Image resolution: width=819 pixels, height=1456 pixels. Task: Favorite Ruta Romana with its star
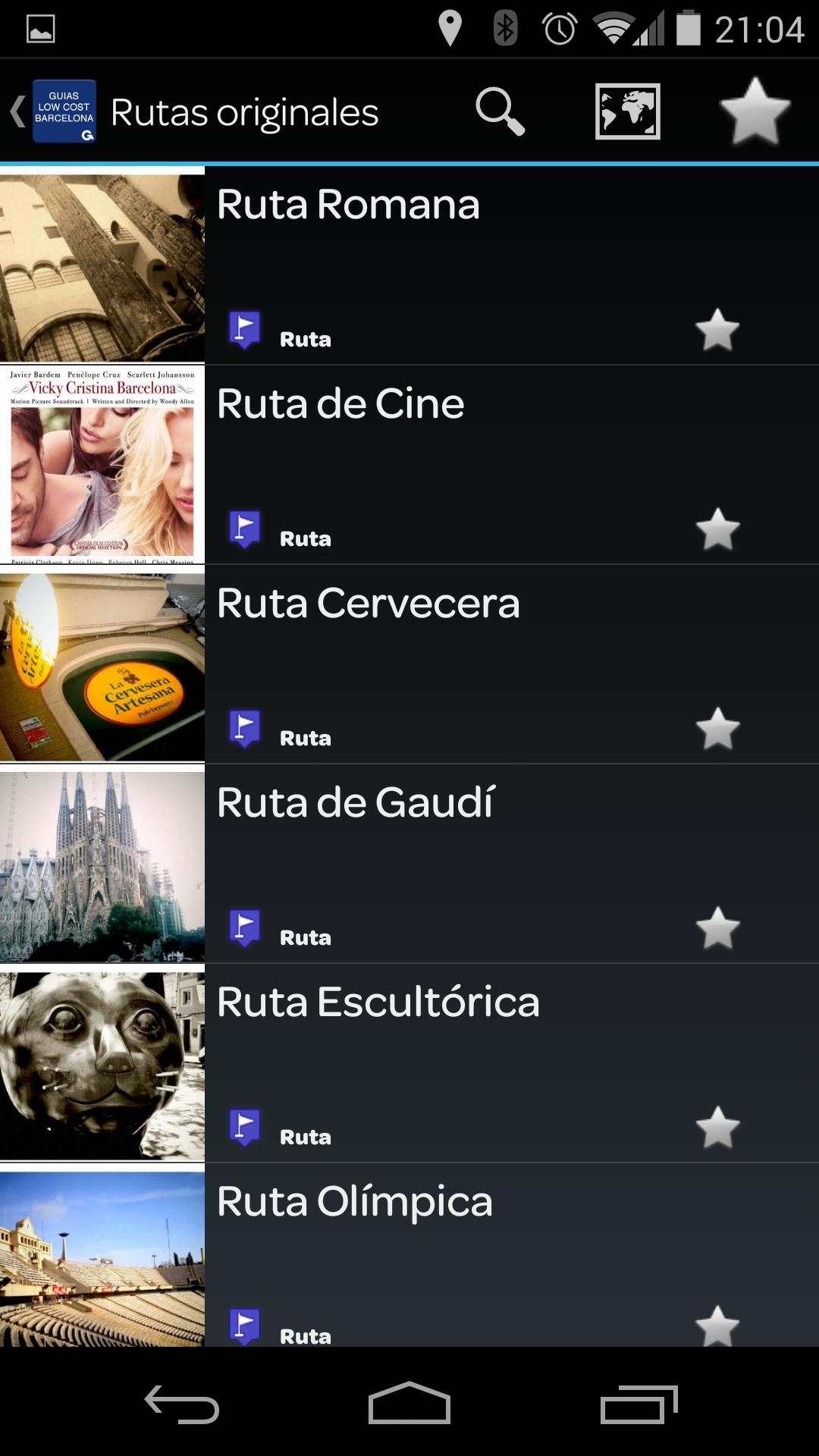(x=716, y=329)
